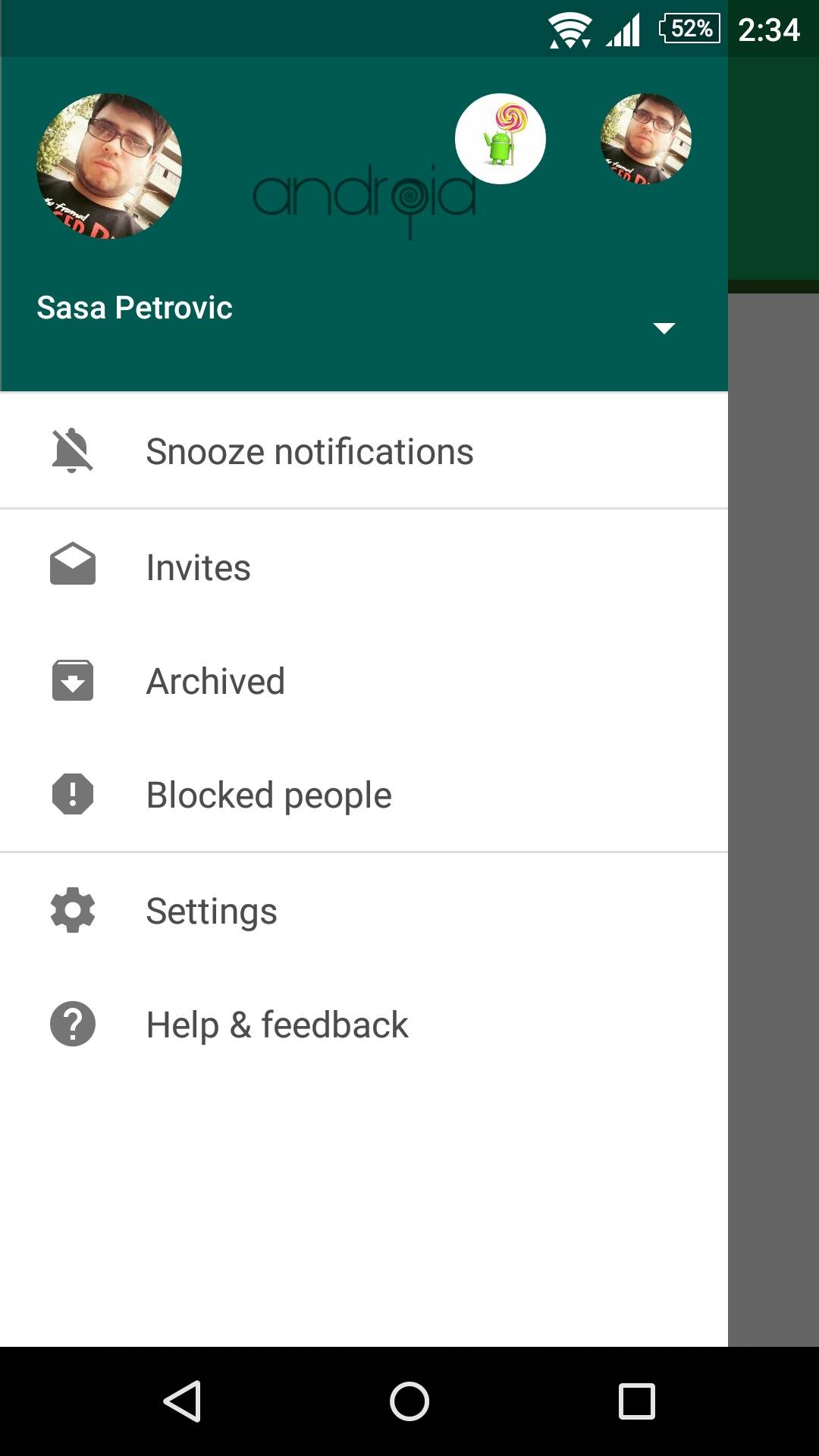Open Invites
Image resolution: width=819 pixels, height=1456 pixels.
[x=199, y=567]
